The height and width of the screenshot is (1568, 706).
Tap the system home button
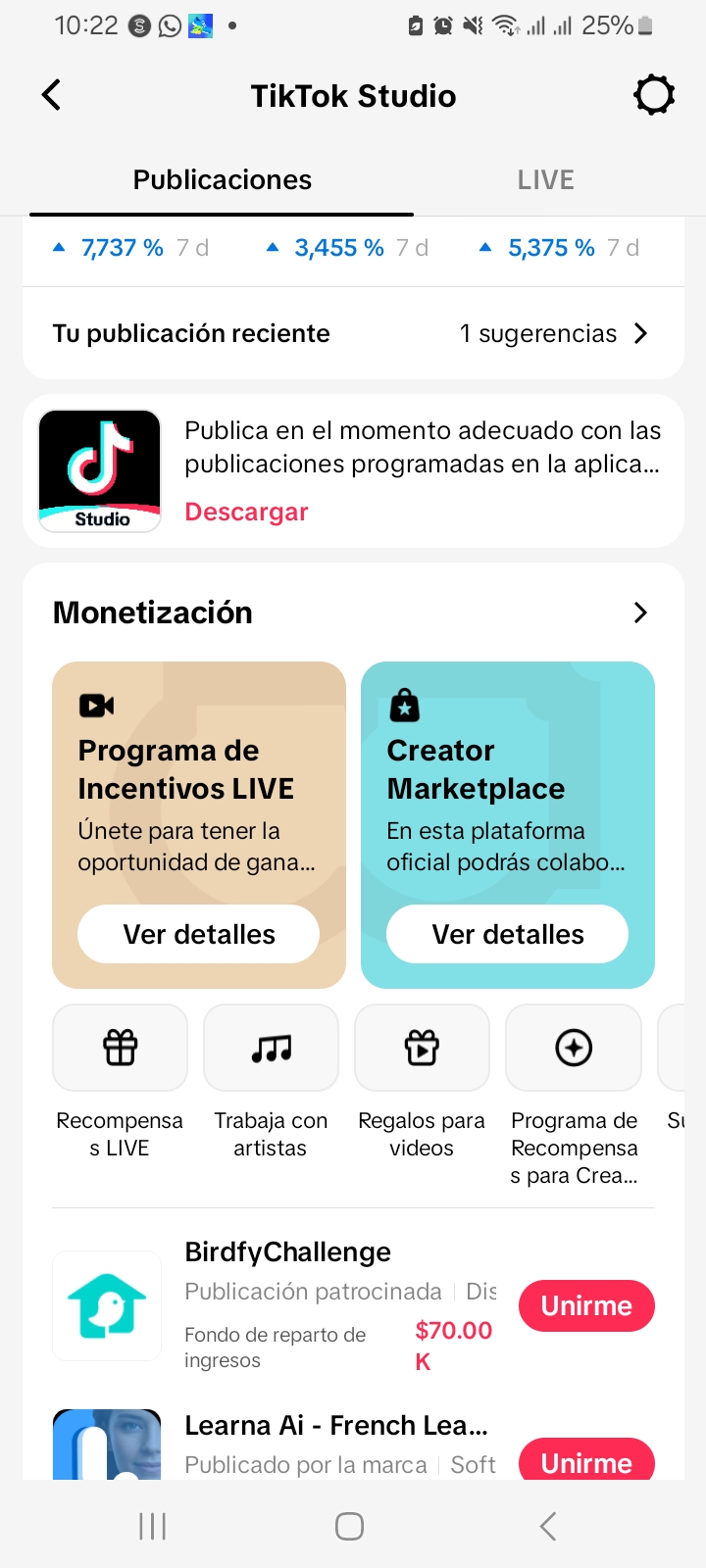(x=350, y=1526)
